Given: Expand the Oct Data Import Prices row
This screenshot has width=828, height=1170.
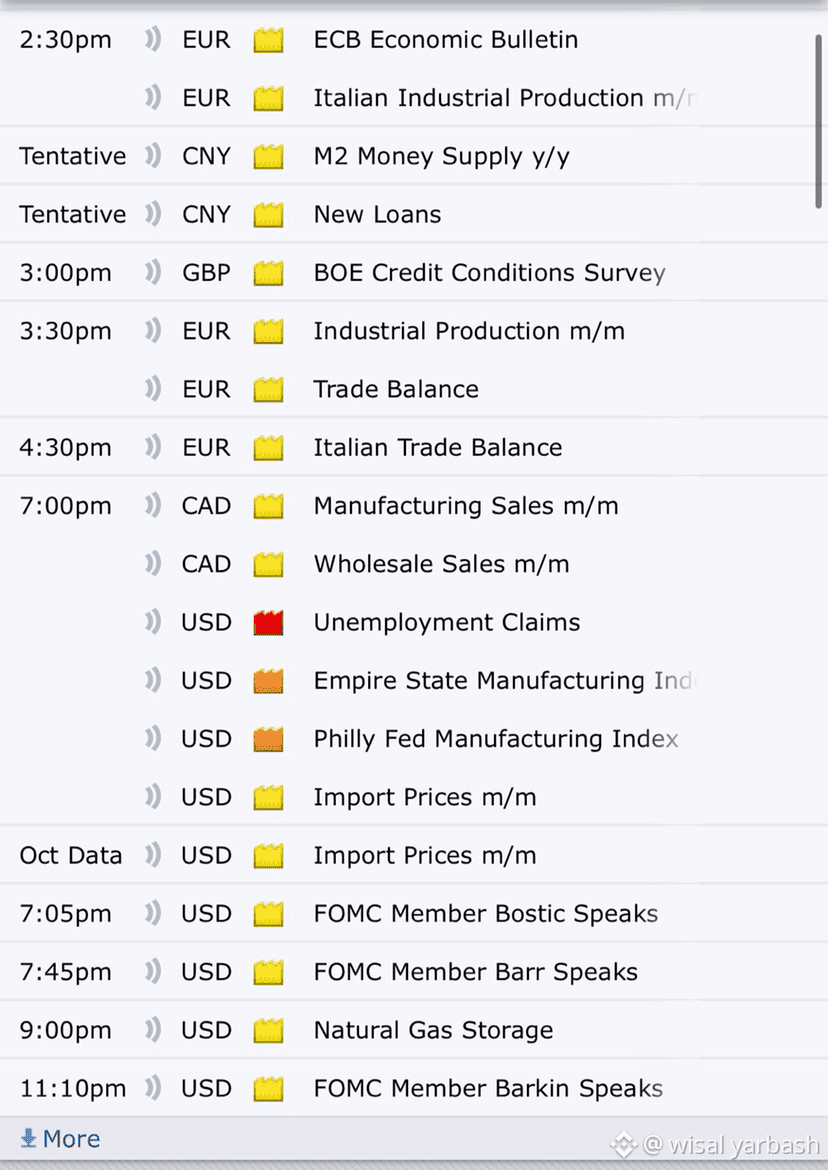Looking at the screenshot, I should coord(424,855).
